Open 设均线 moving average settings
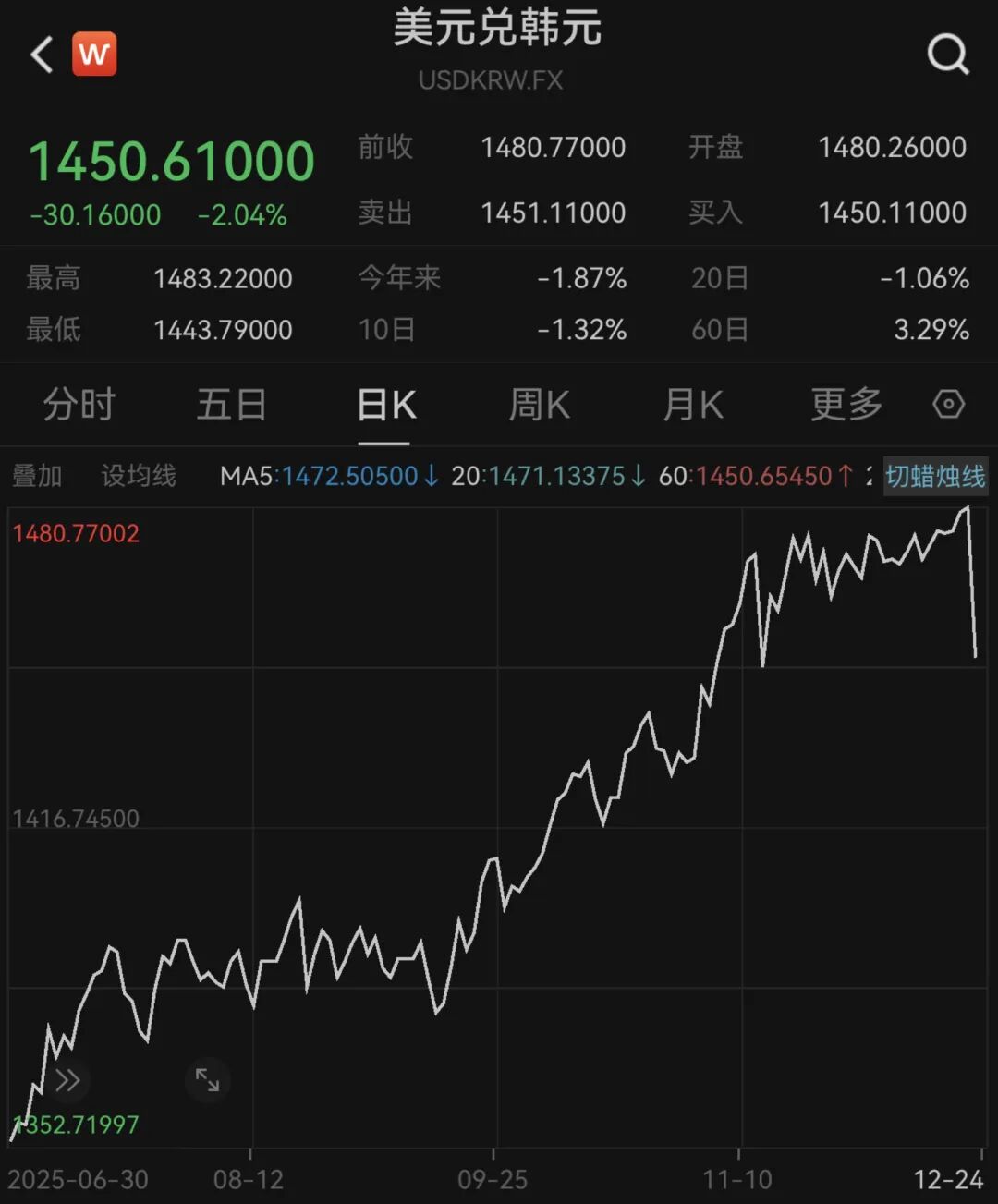 click(x=137, y=476)
